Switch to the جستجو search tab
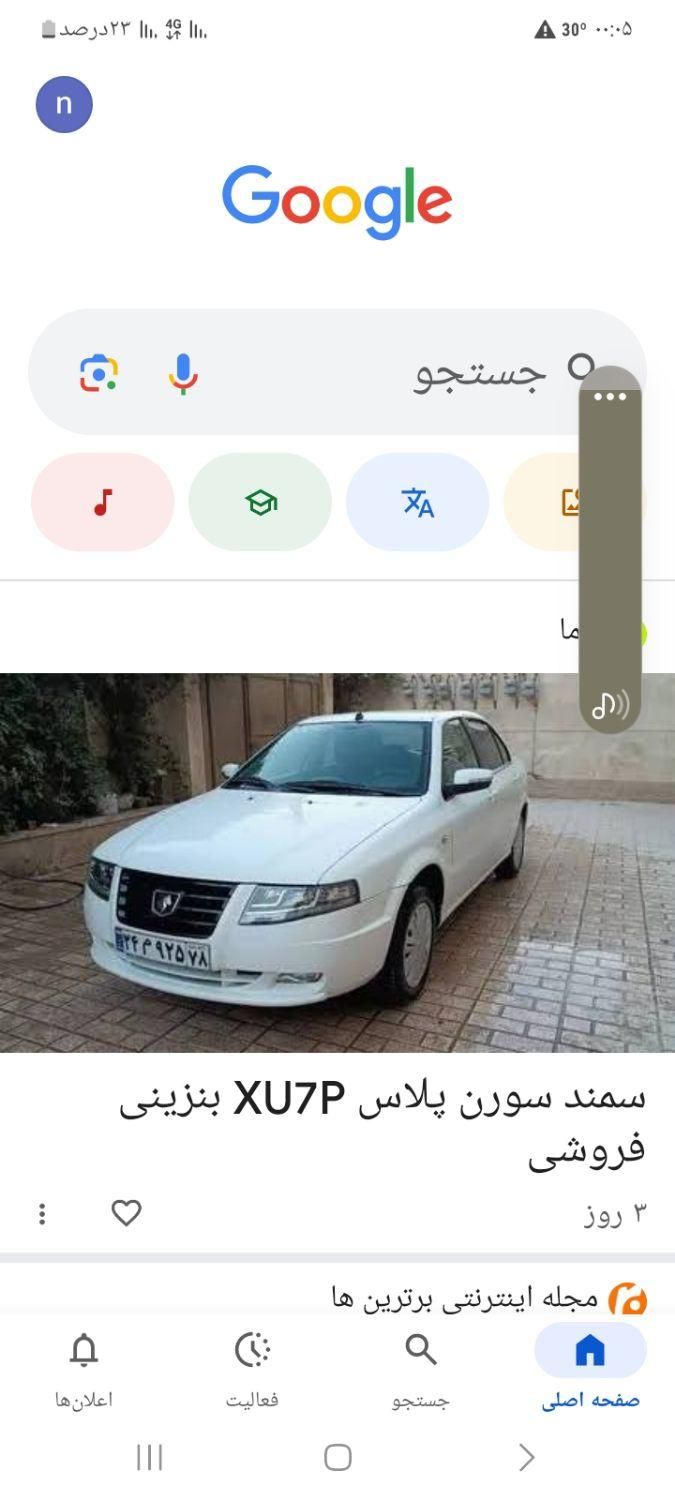The image size is (675, 1500). click(421, 1366)
